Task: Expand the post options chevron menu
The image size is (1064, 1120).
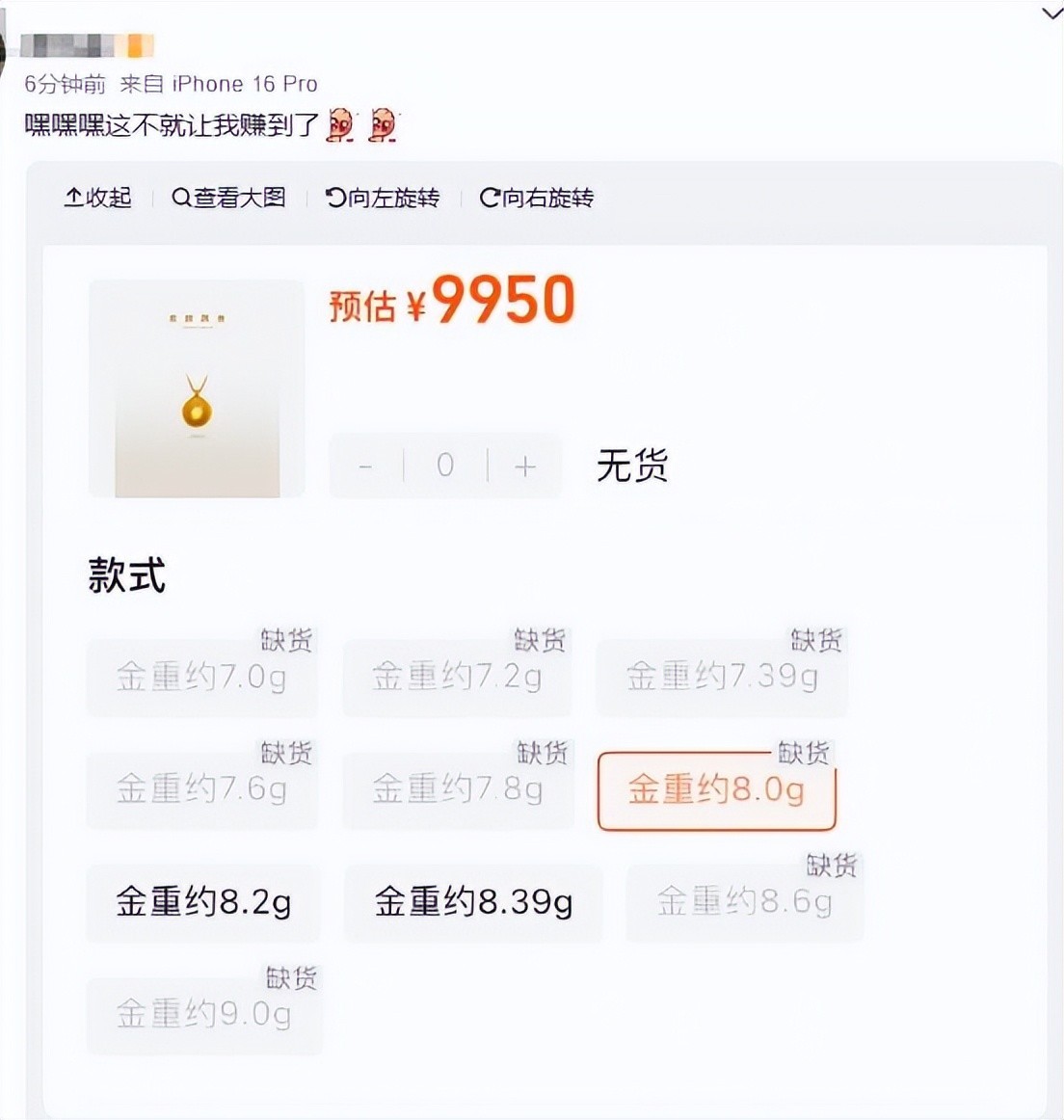Action: pos(1051,13)
